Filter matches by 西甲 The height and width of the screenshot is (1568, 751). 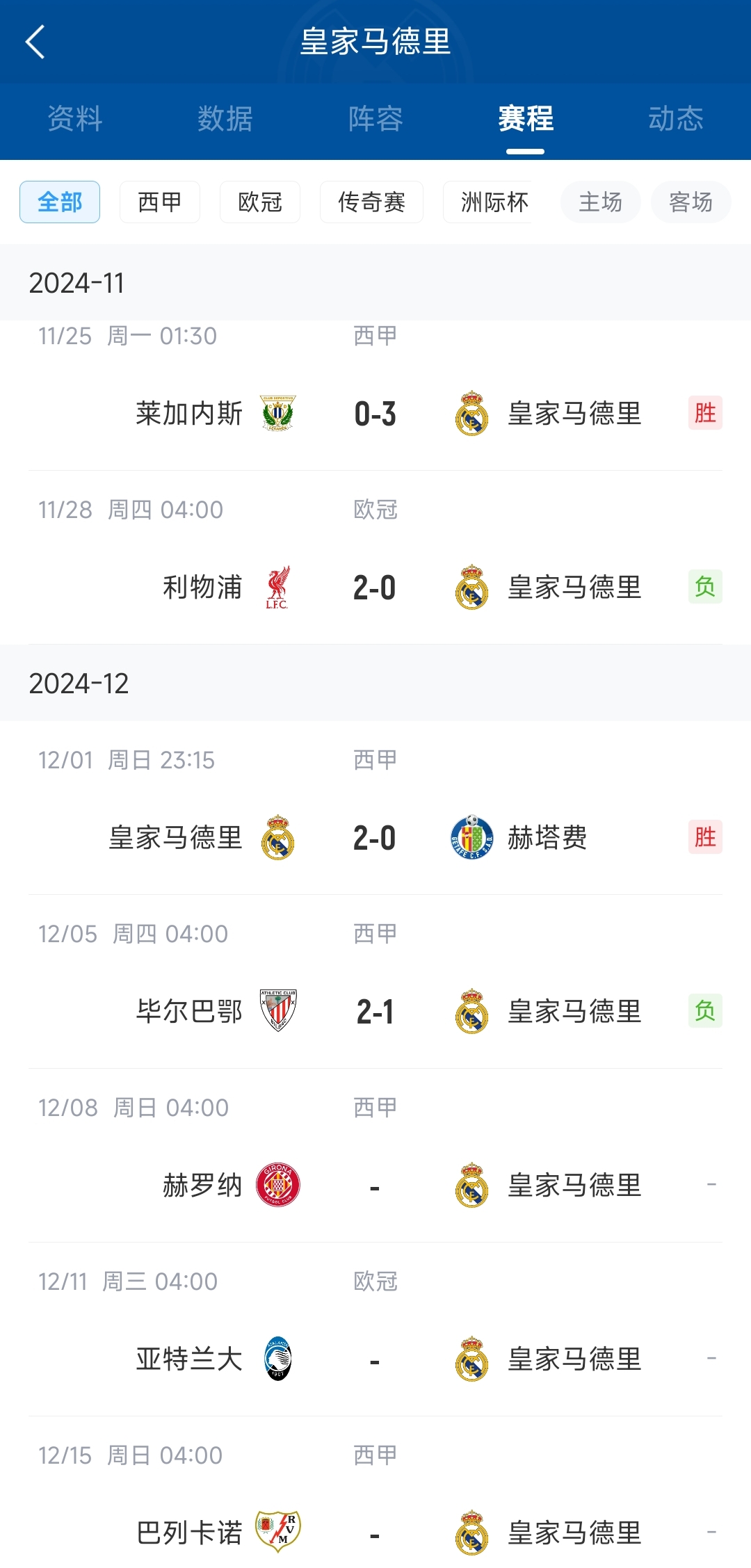[160, 202]
